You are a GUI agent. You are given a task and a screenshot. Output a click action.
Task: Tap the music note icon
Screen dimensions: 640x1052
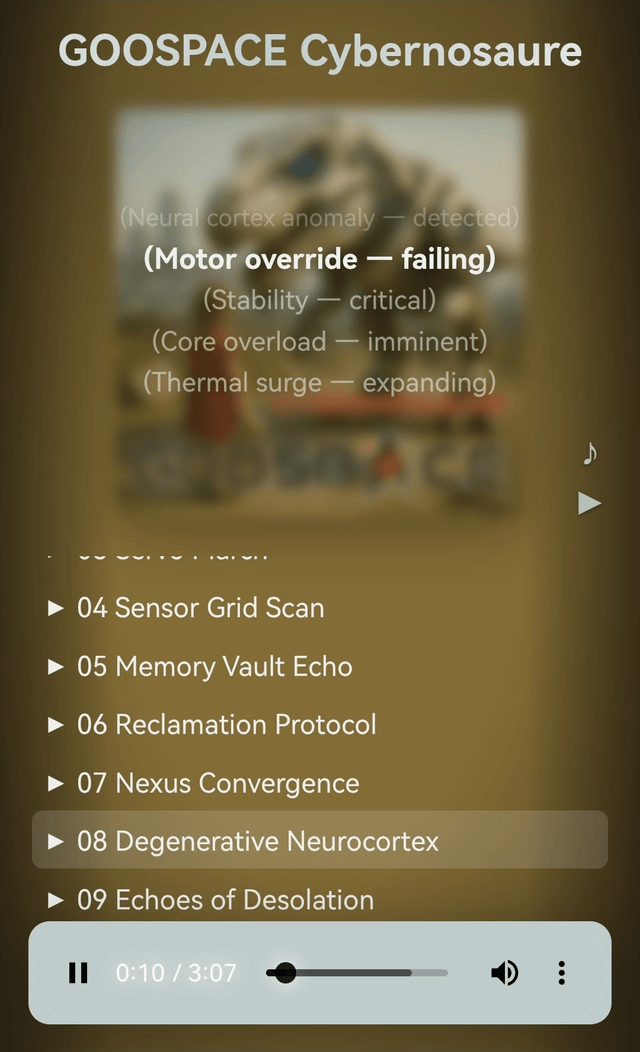(590, 454)
